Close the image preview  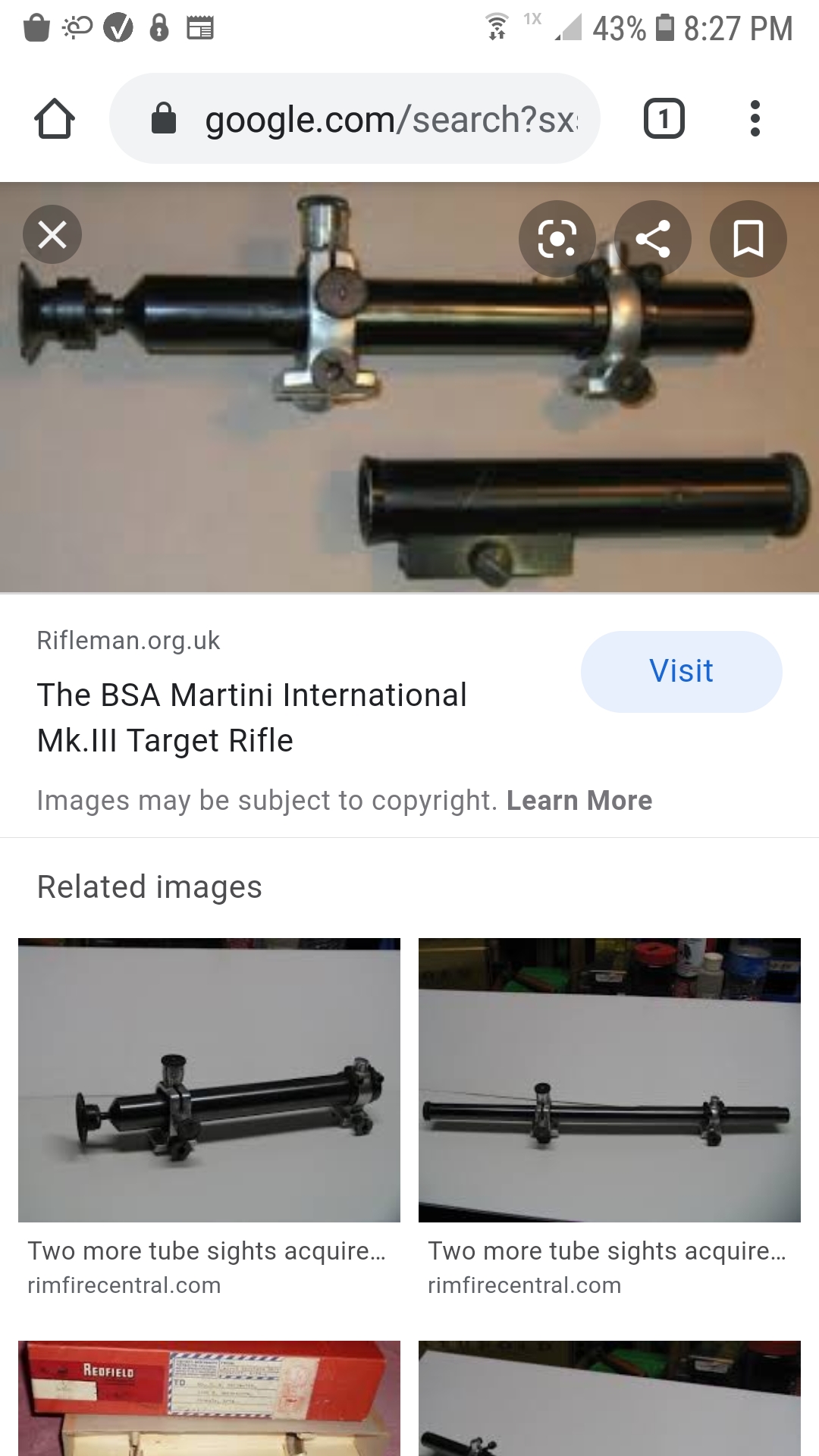pos(52,234)
